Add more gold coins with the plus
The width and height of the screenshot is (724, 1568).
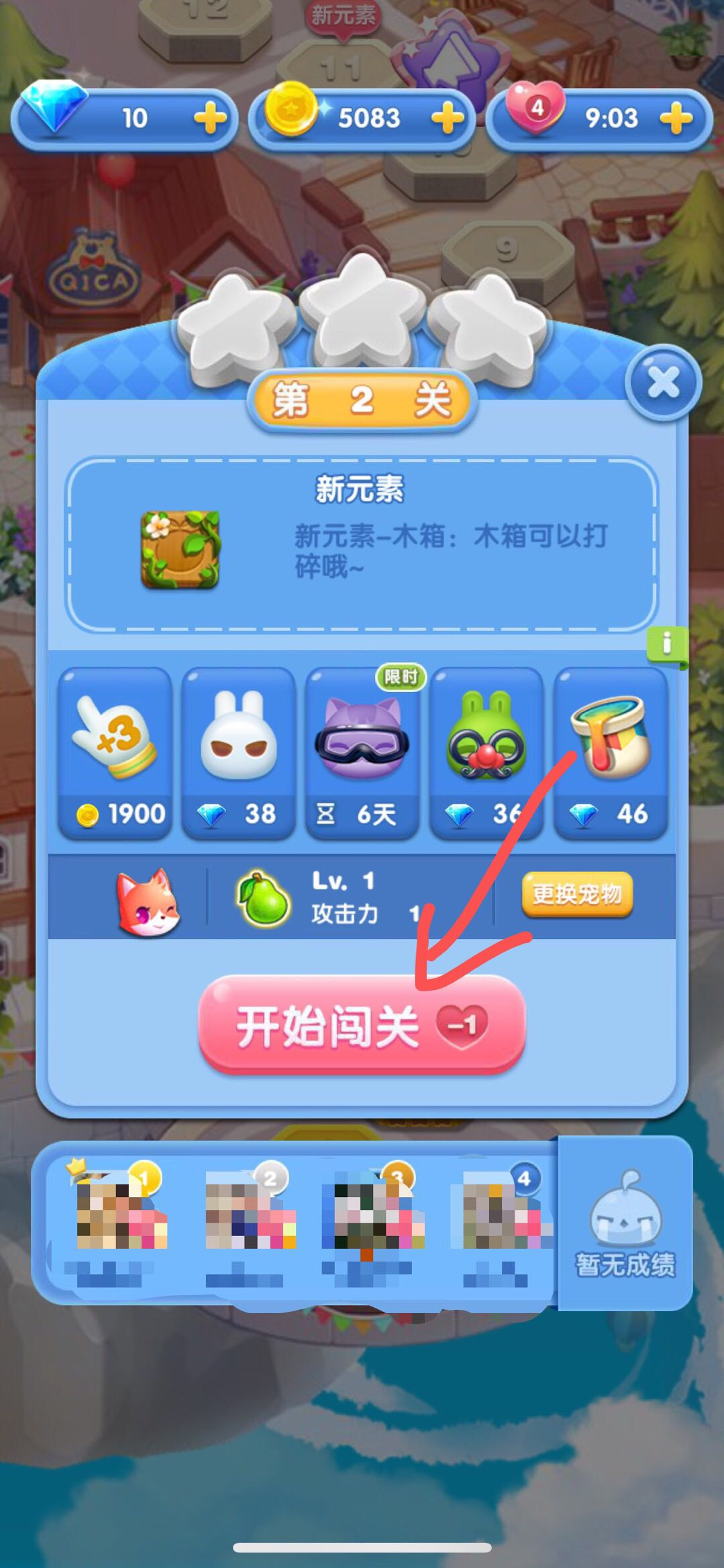coord(447,118)
